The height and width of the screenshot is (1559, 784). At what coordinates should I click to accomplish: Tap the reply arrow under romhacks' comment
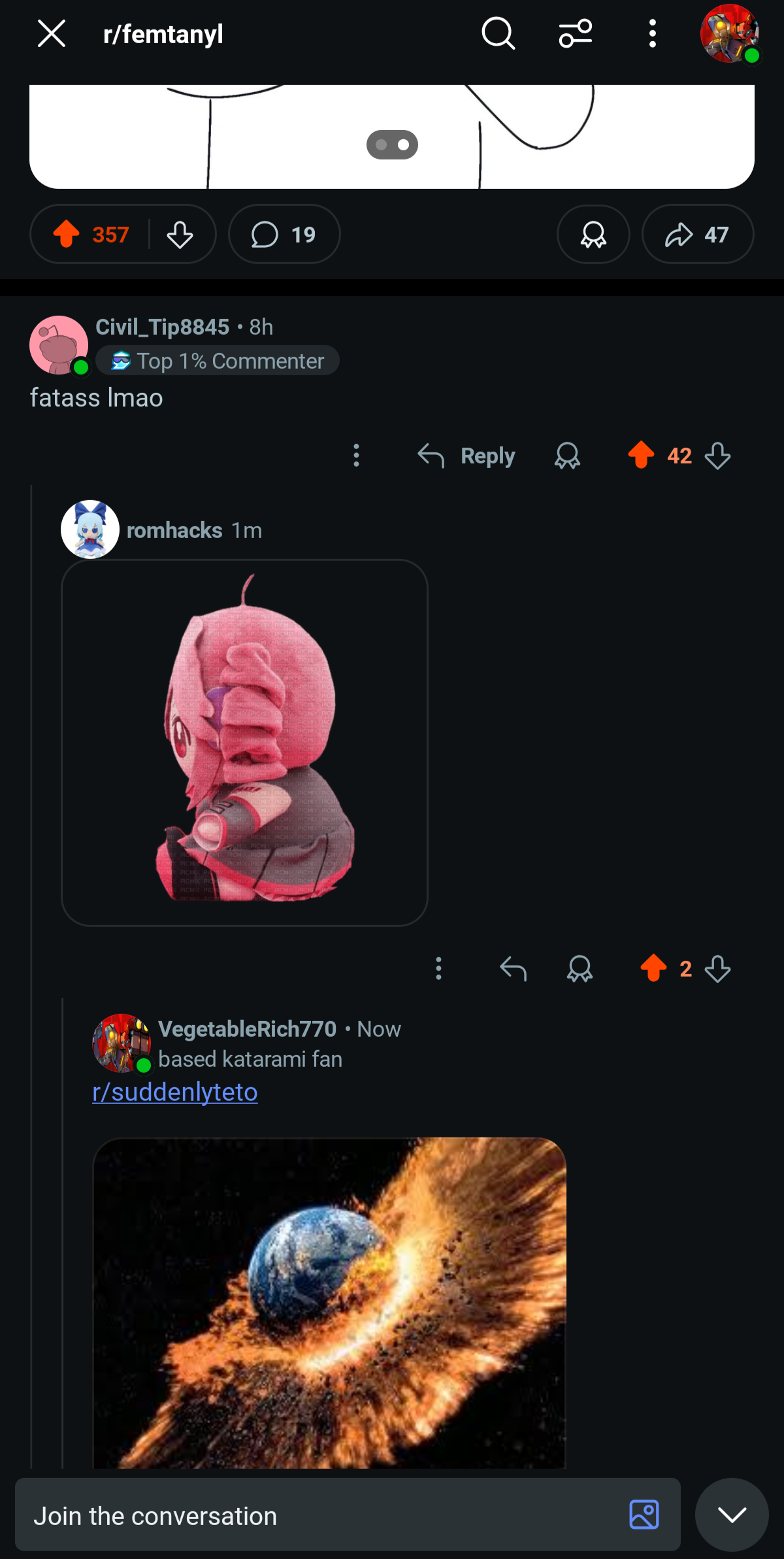tap(514, 968)
